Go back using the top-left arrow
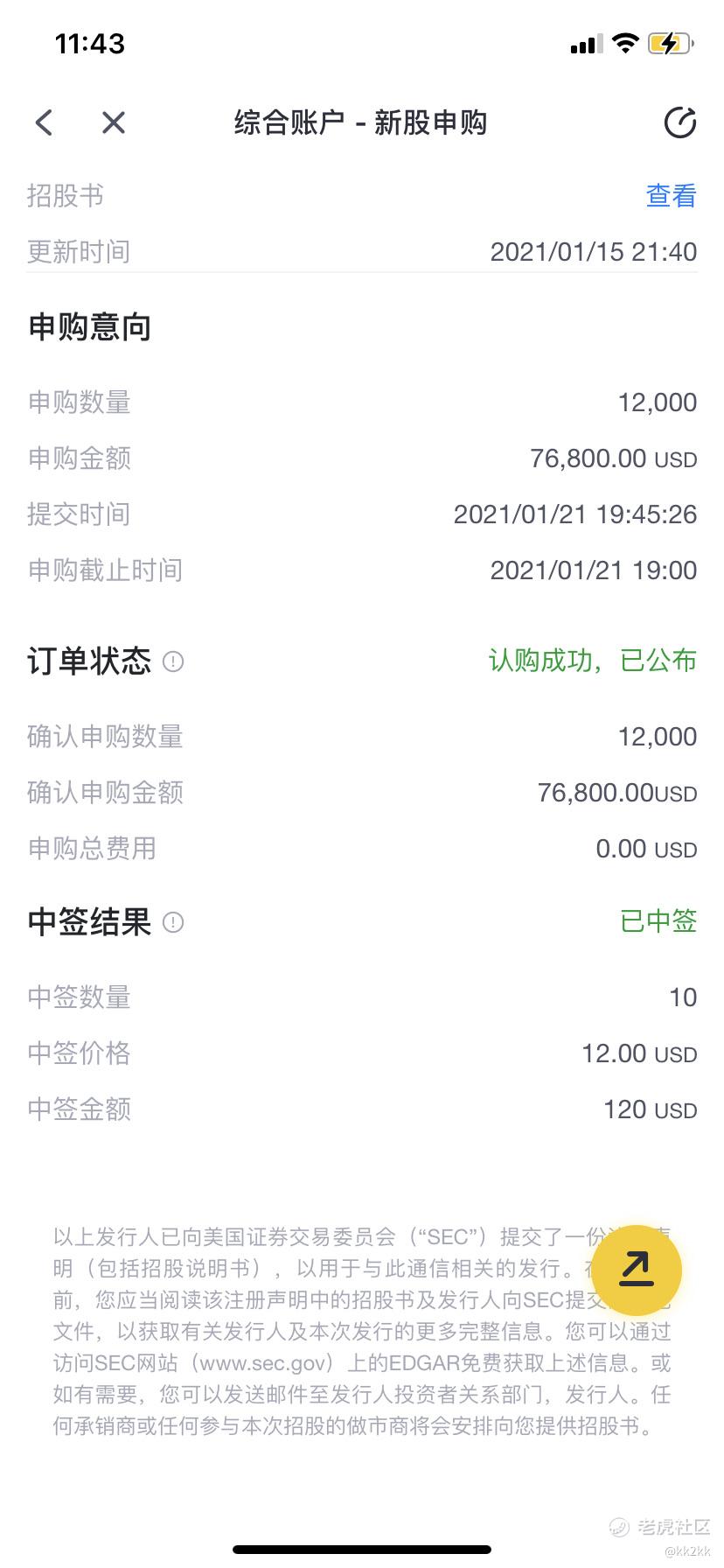Screen dimensions: 724x1568 pos(45,122)
